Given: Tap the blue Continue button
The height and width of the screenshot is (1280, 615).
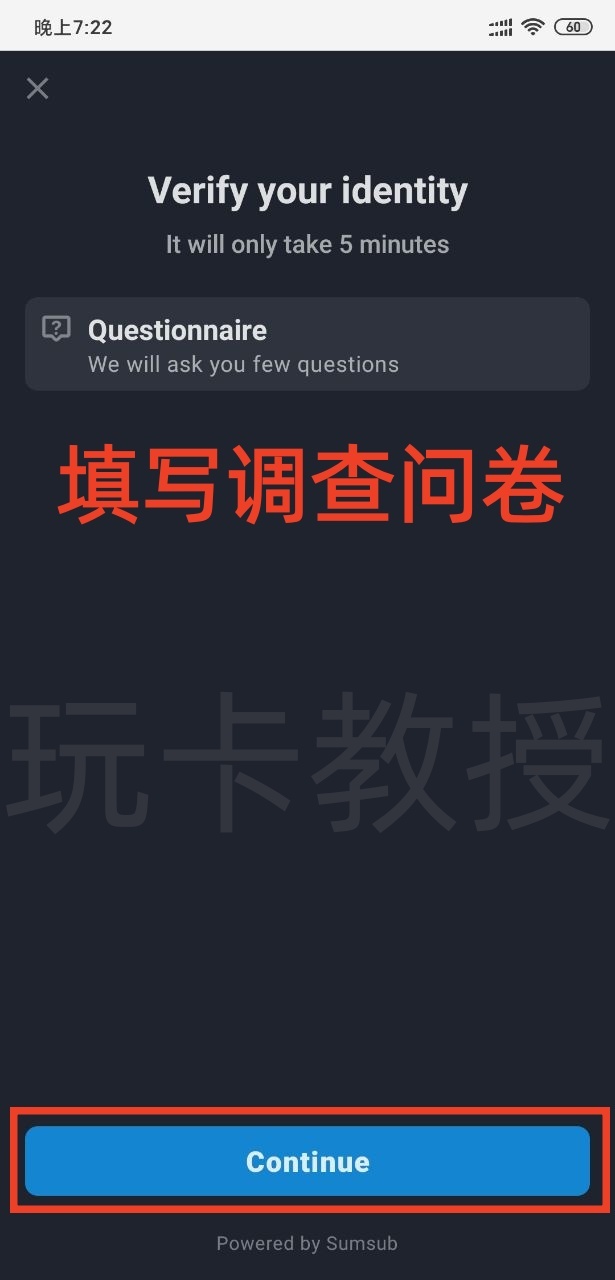Looking at the screenshot, I should [307, 1161].
